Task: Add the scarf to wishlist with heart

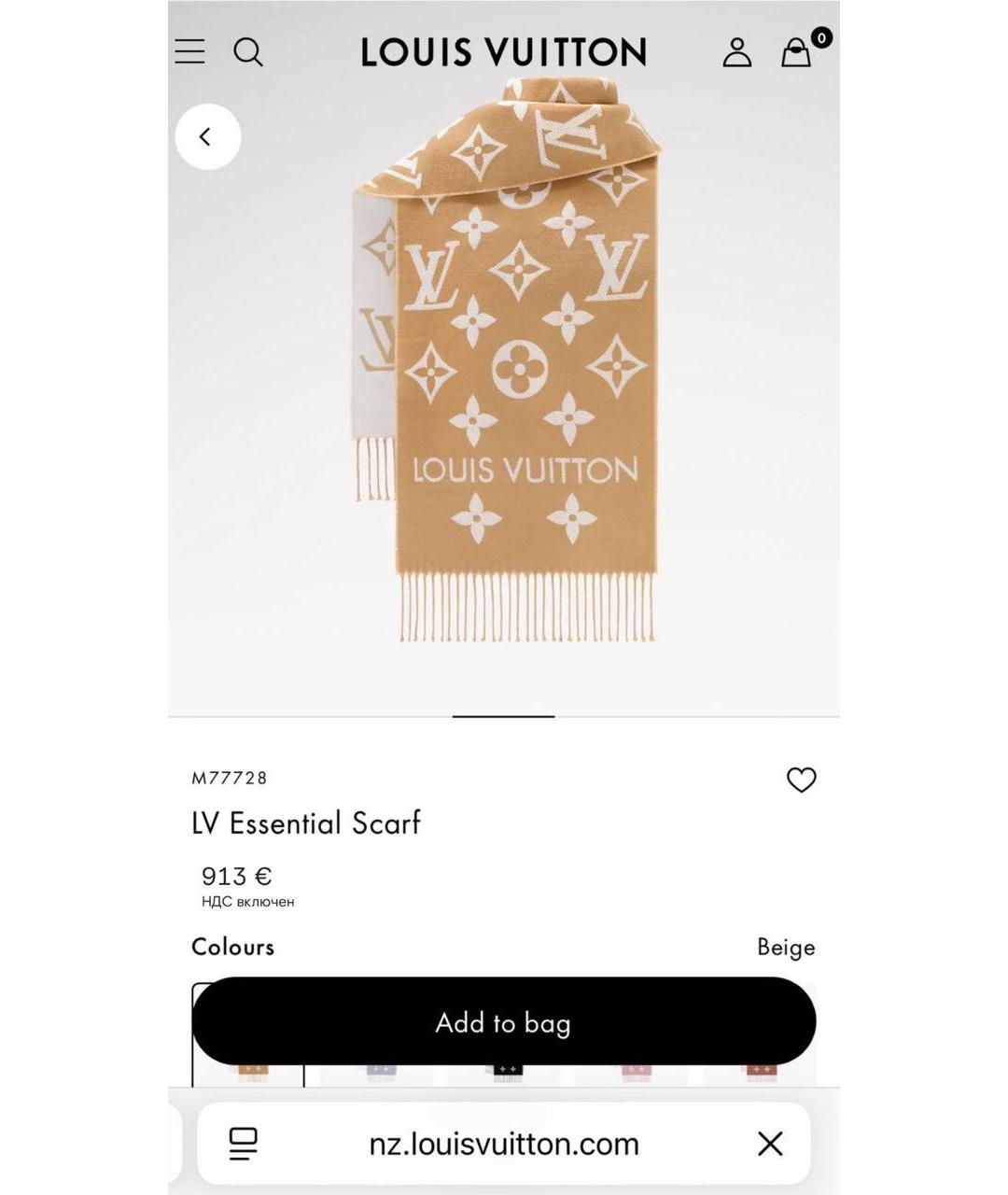Action: point(801,780)
